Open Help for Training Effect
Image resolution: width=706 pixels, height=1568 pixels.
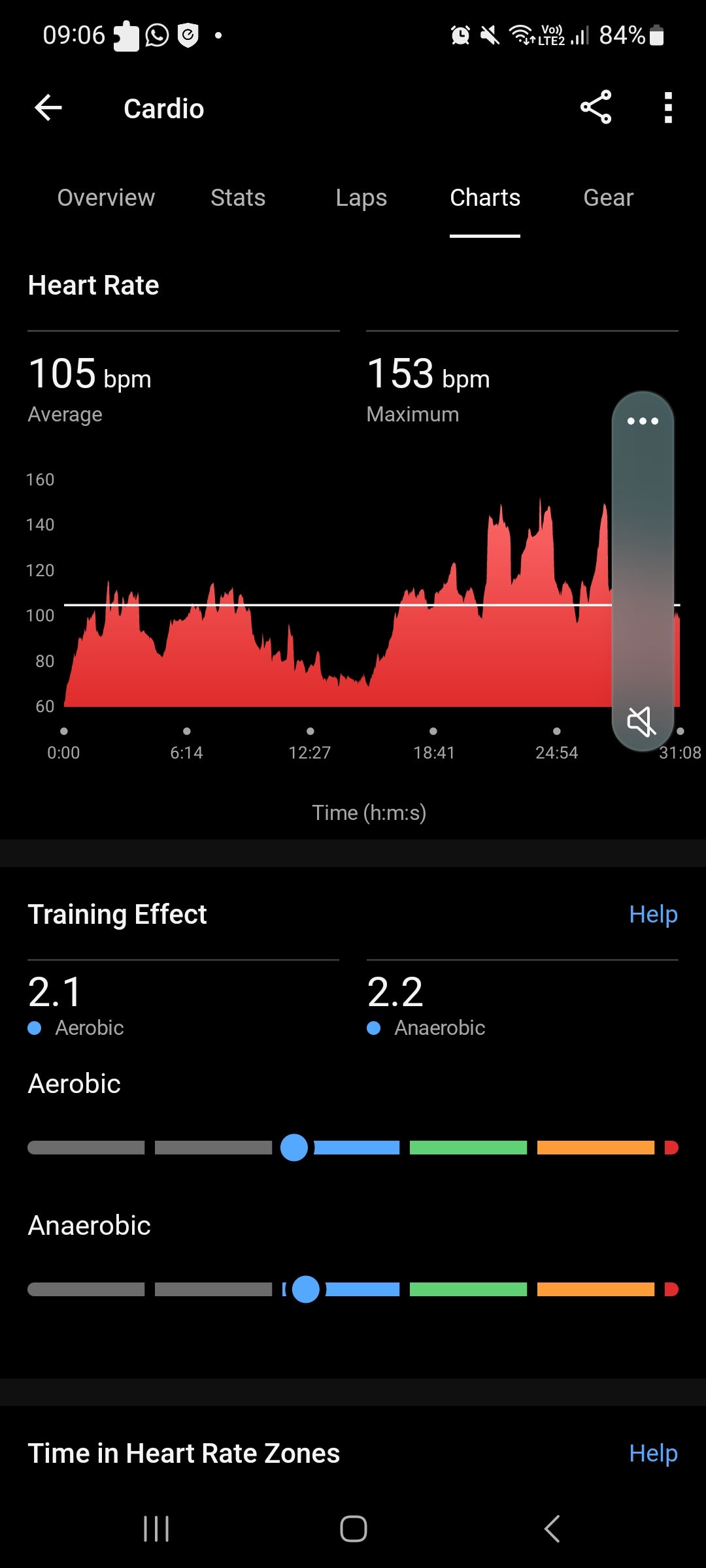(x=652, y=914)
